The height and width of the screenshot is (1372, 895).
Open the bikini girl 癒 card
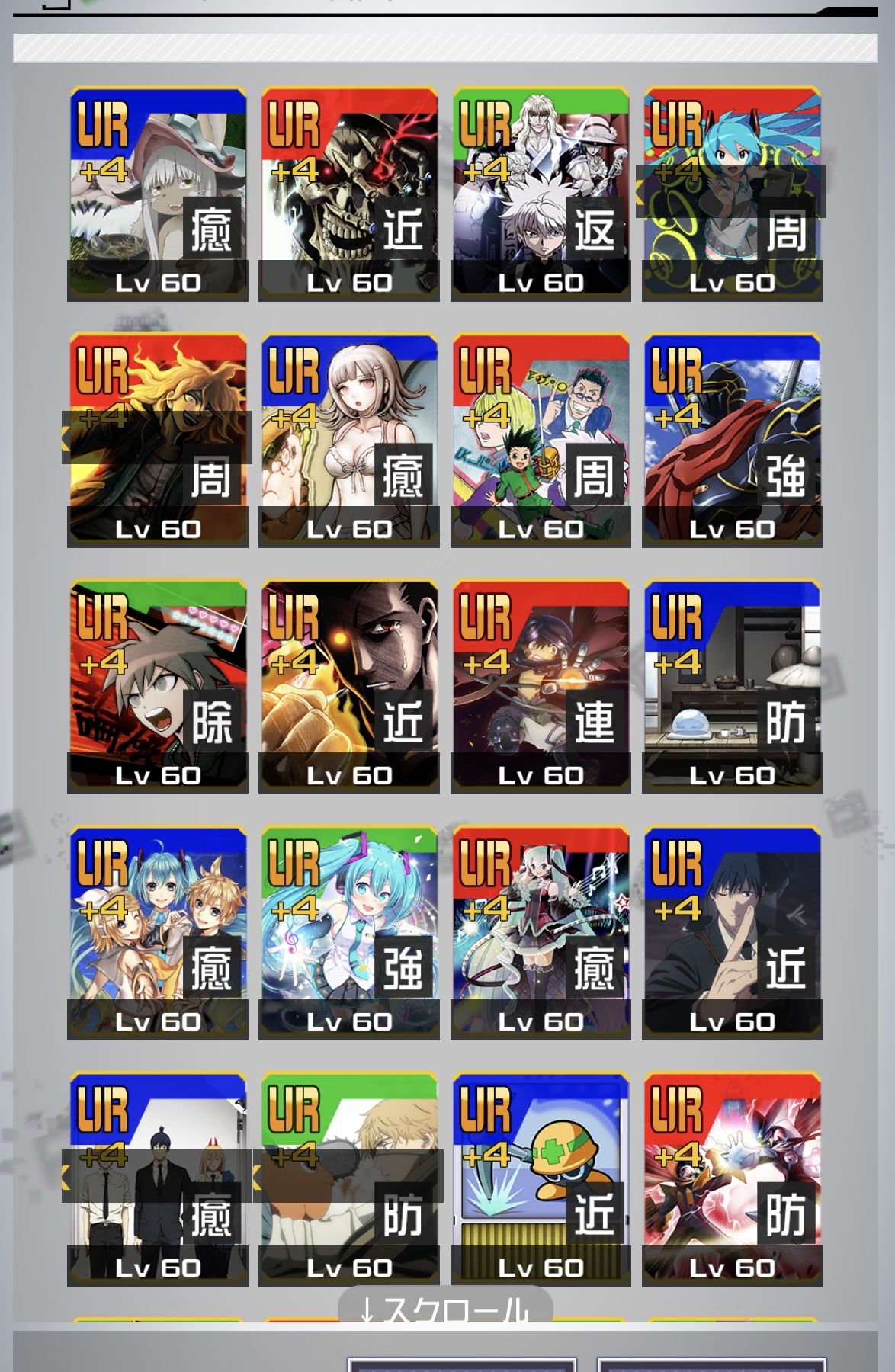[x=349, y=439]
